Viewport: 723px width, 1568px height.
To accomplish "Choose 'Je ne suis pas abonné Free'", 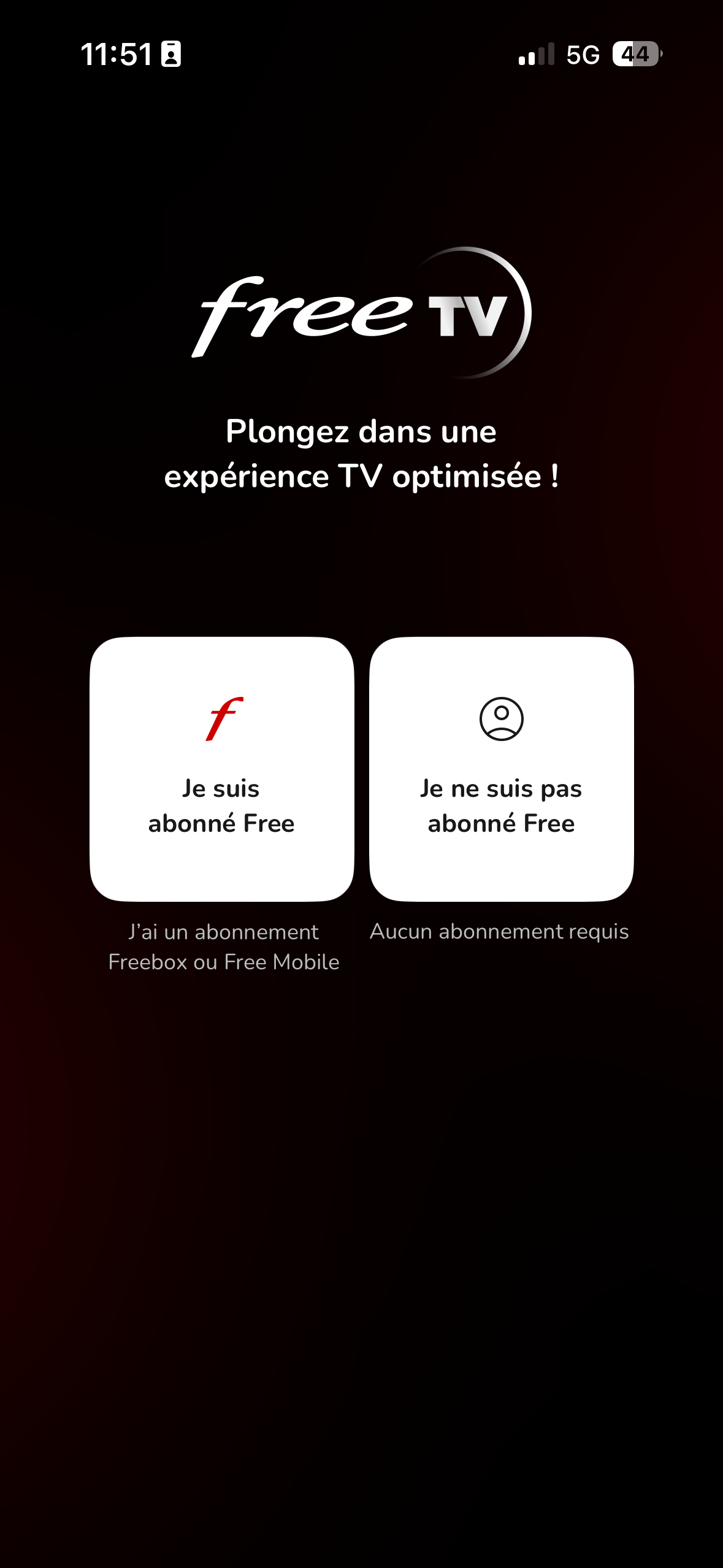I will (x=501, y=769).
